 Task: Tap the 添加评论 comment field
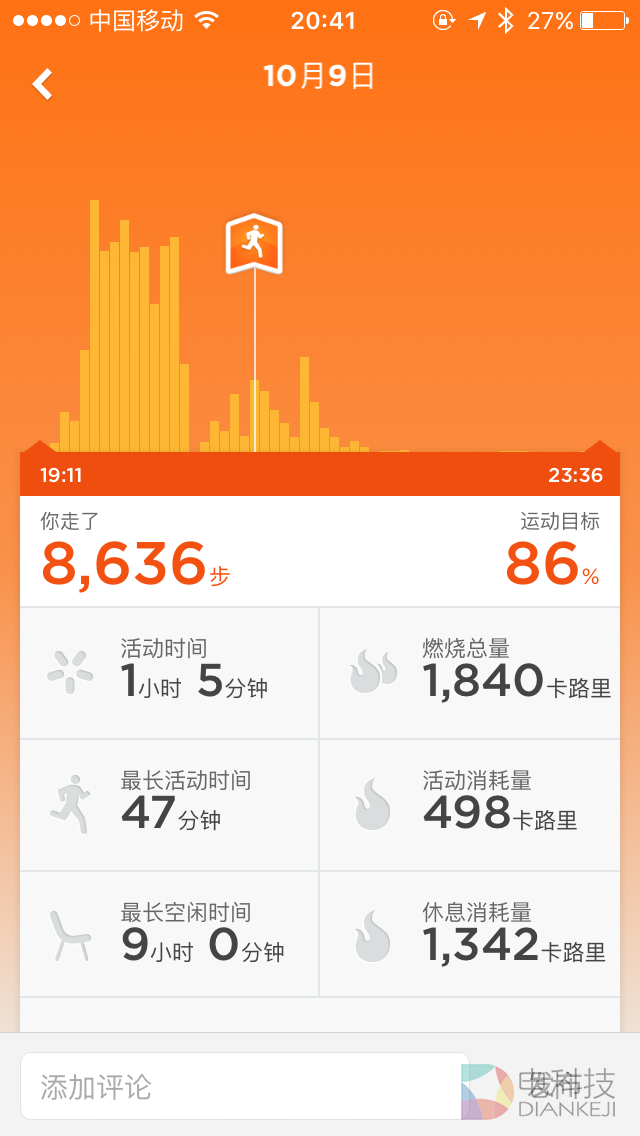[x=244, y=1086]
